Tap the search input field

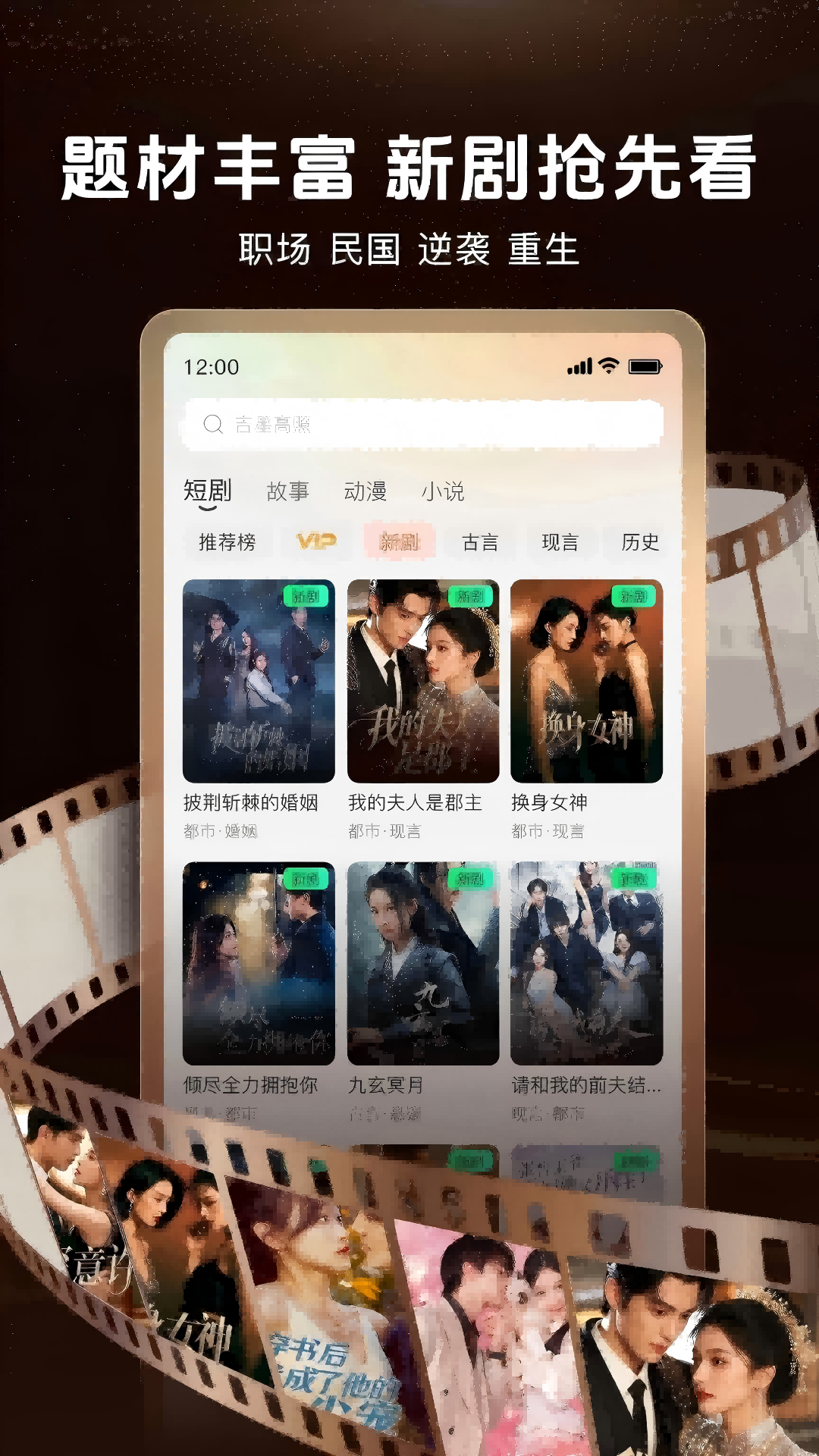(x=425, y=425)
